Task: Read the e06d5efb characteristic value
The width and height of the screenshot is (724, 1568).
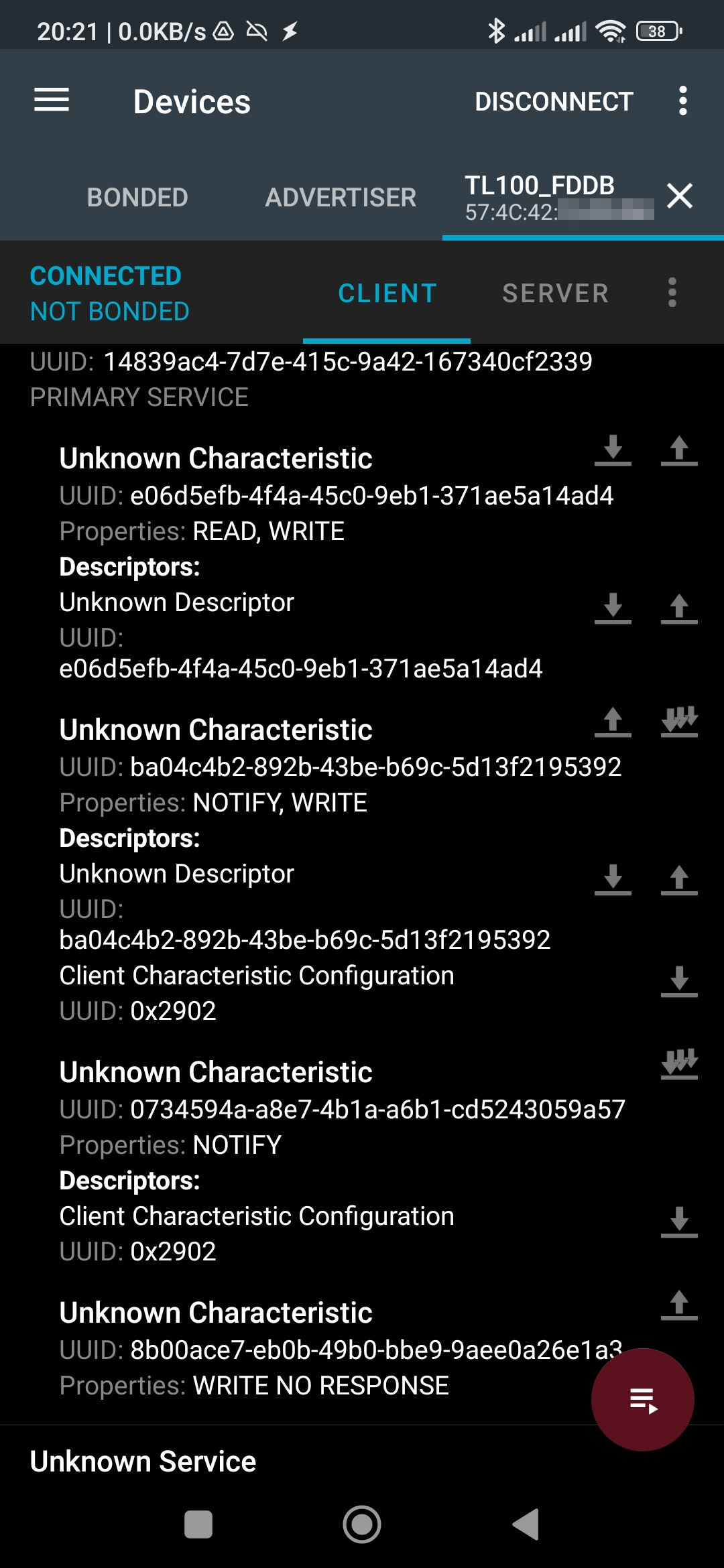Action: pos(613,450)
